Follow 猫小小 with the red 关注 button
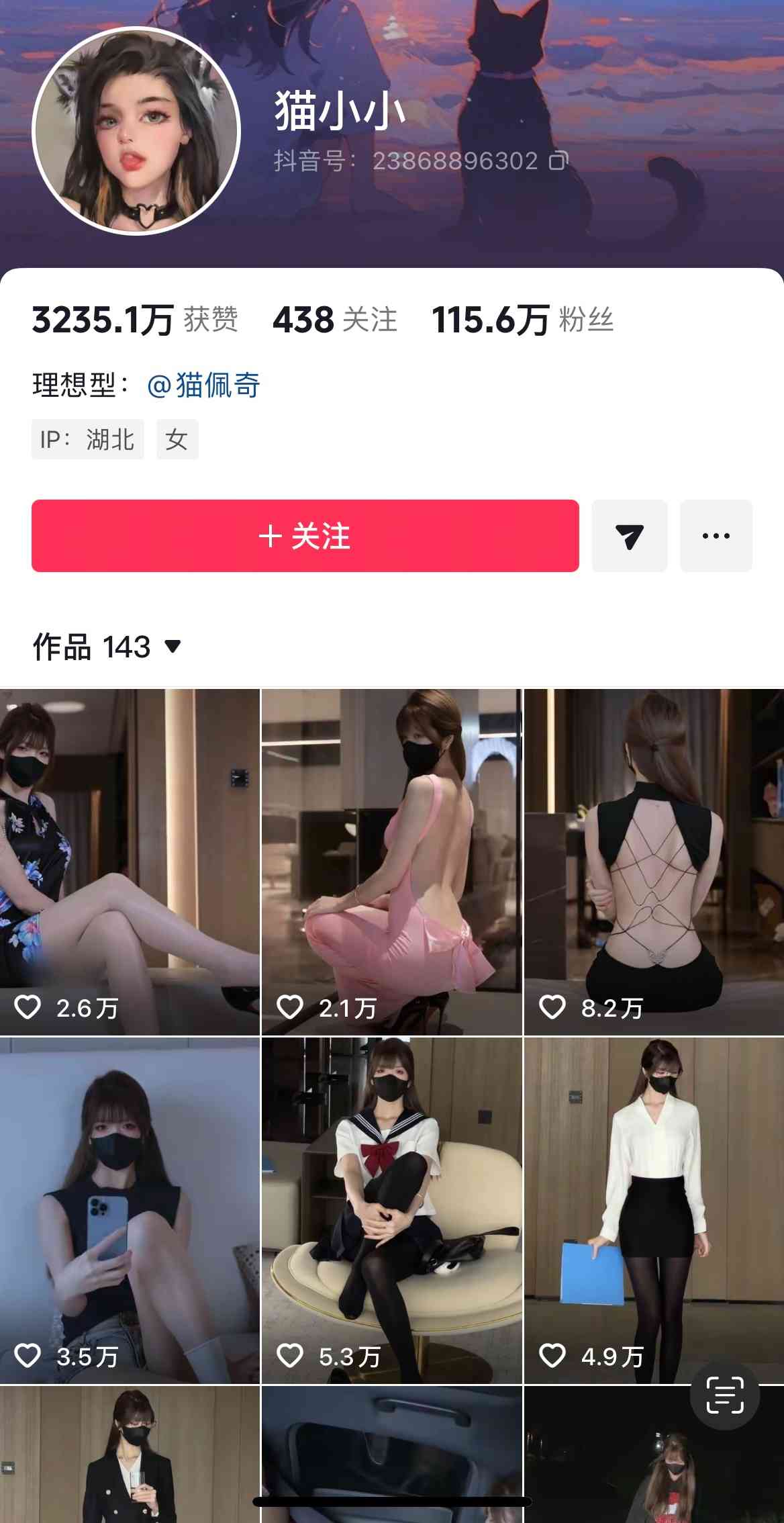 pyautogui.click(x=305, y=536)
